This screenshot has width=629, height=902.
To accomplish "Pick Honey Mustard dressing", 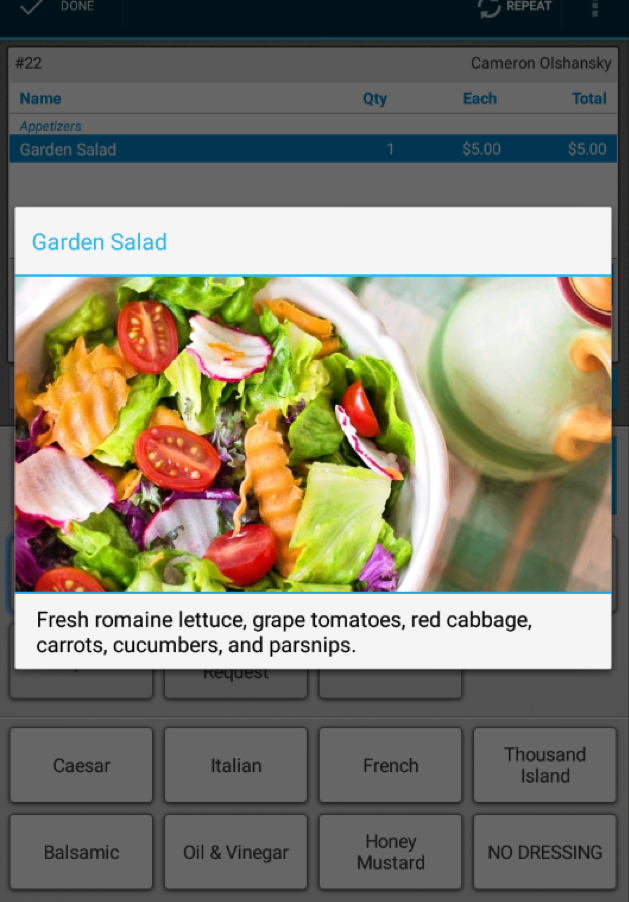I will 390,852.
